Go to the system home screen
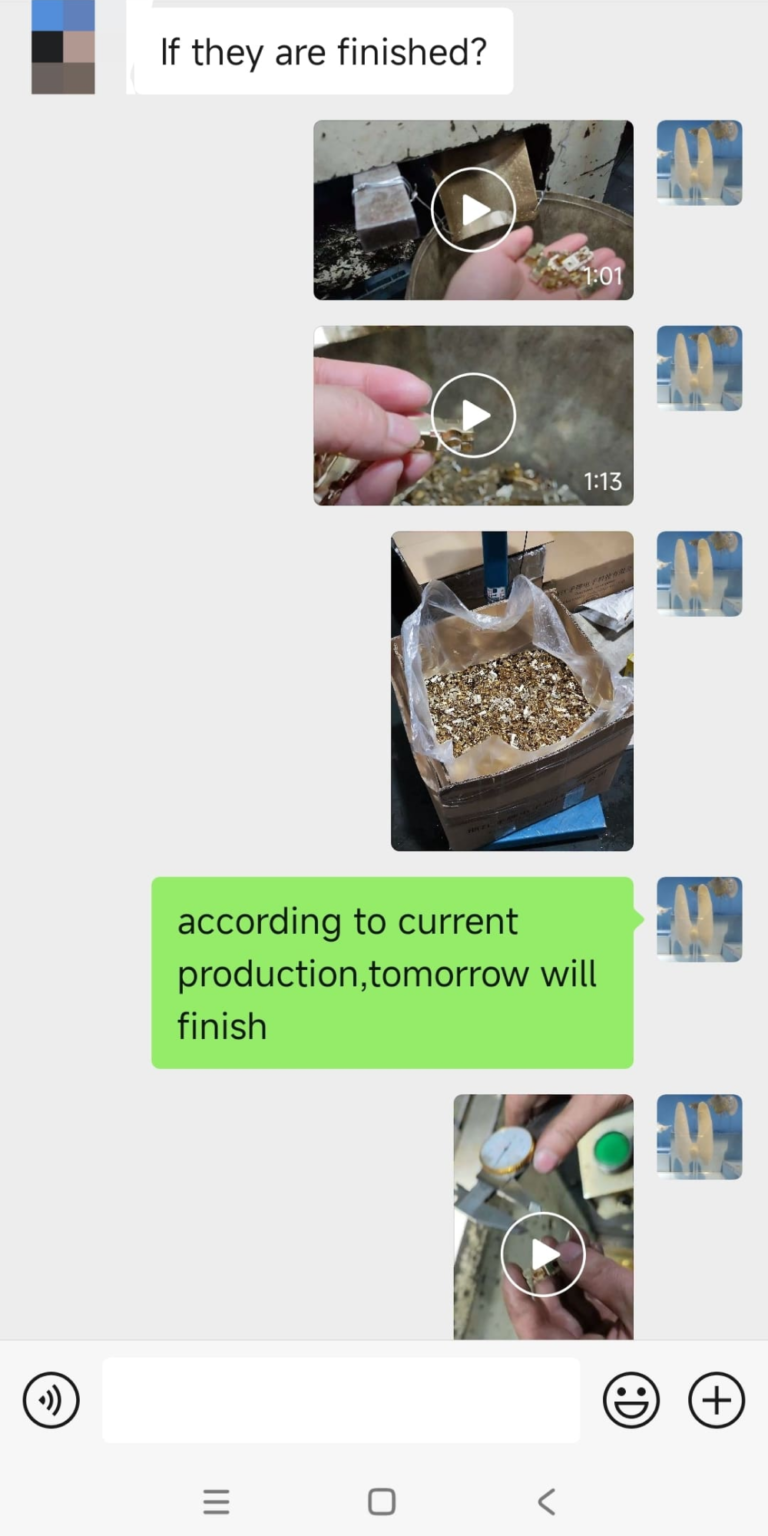 (x=382, y=1501)
